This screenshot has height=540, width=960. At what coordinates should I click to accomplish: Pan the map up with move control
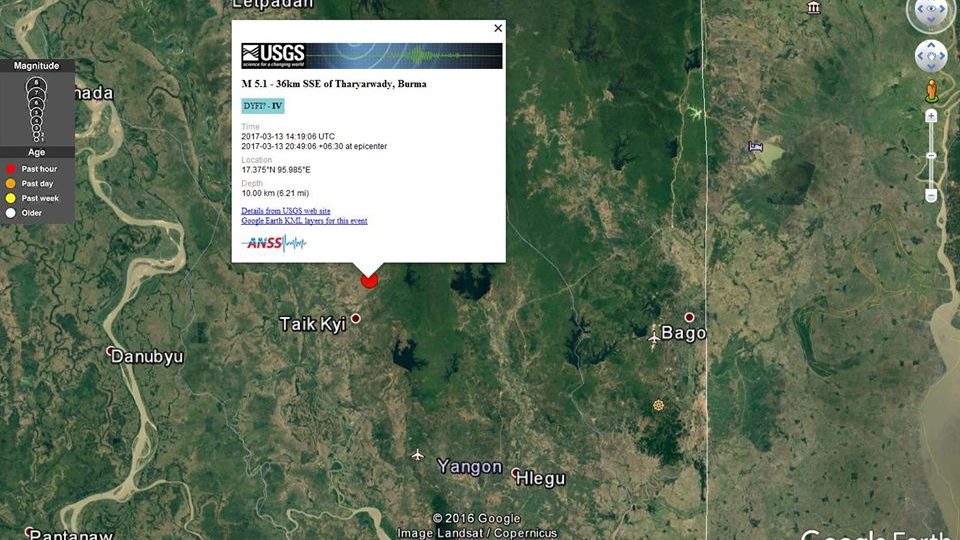tap(932, 43)
